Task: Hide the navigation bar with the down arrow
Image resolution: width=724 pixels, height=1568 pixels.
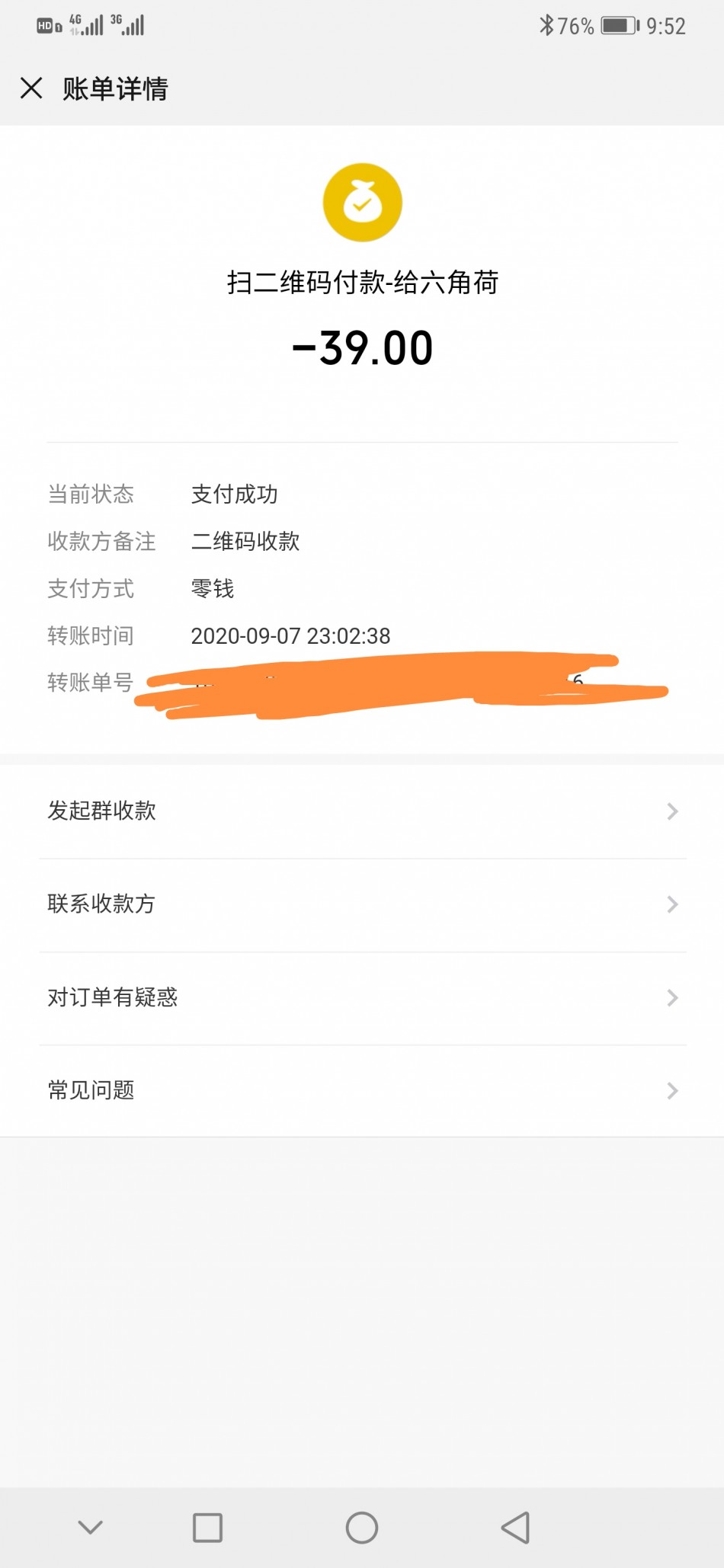Action: coord(90,1527)
